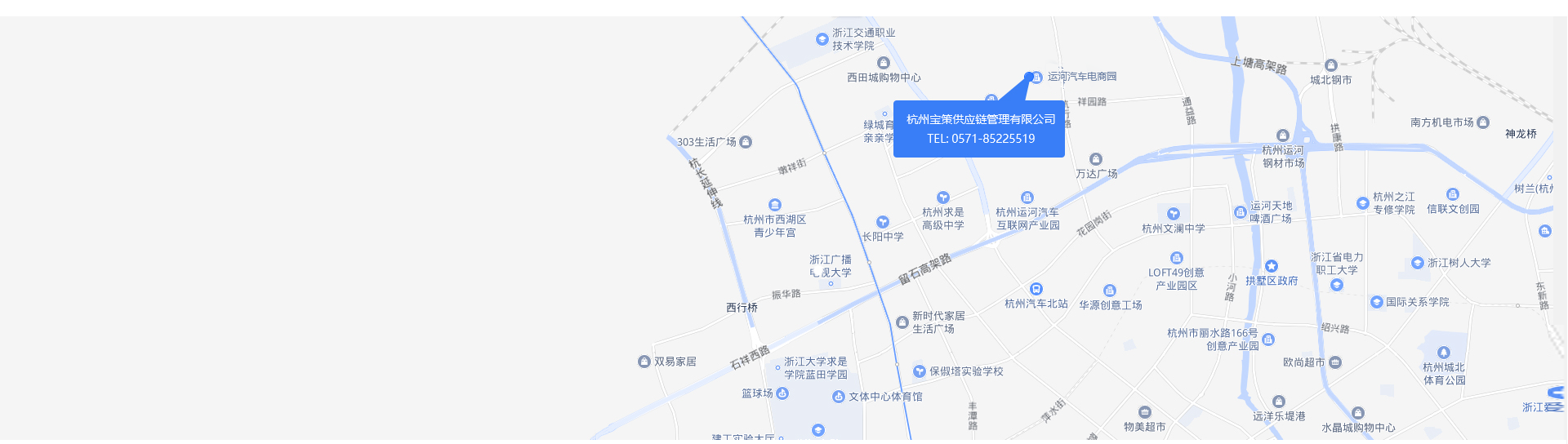Viewport: 1568px width, 444px height.
Task: Tap the 拱墅区政府 star marker
Action: point(1272,266)
